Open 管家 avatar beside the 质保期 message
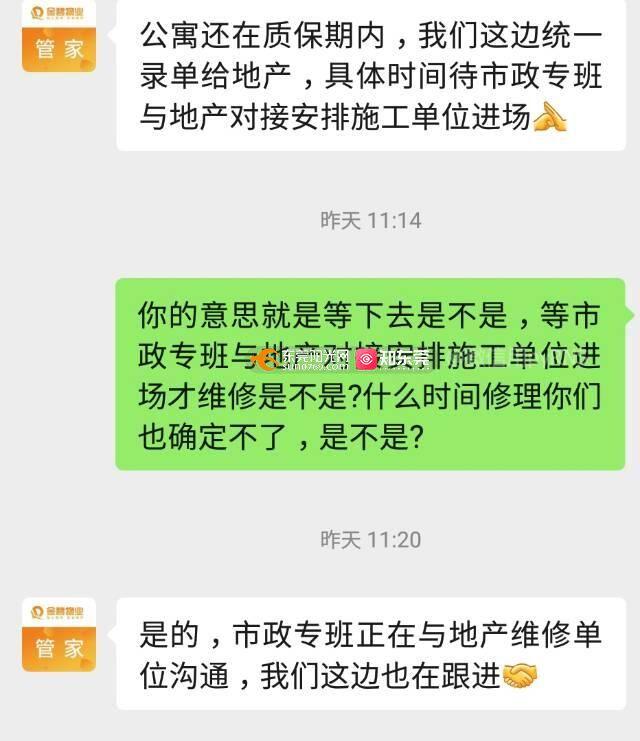This screenshot has width=640, height=741. 59,36
